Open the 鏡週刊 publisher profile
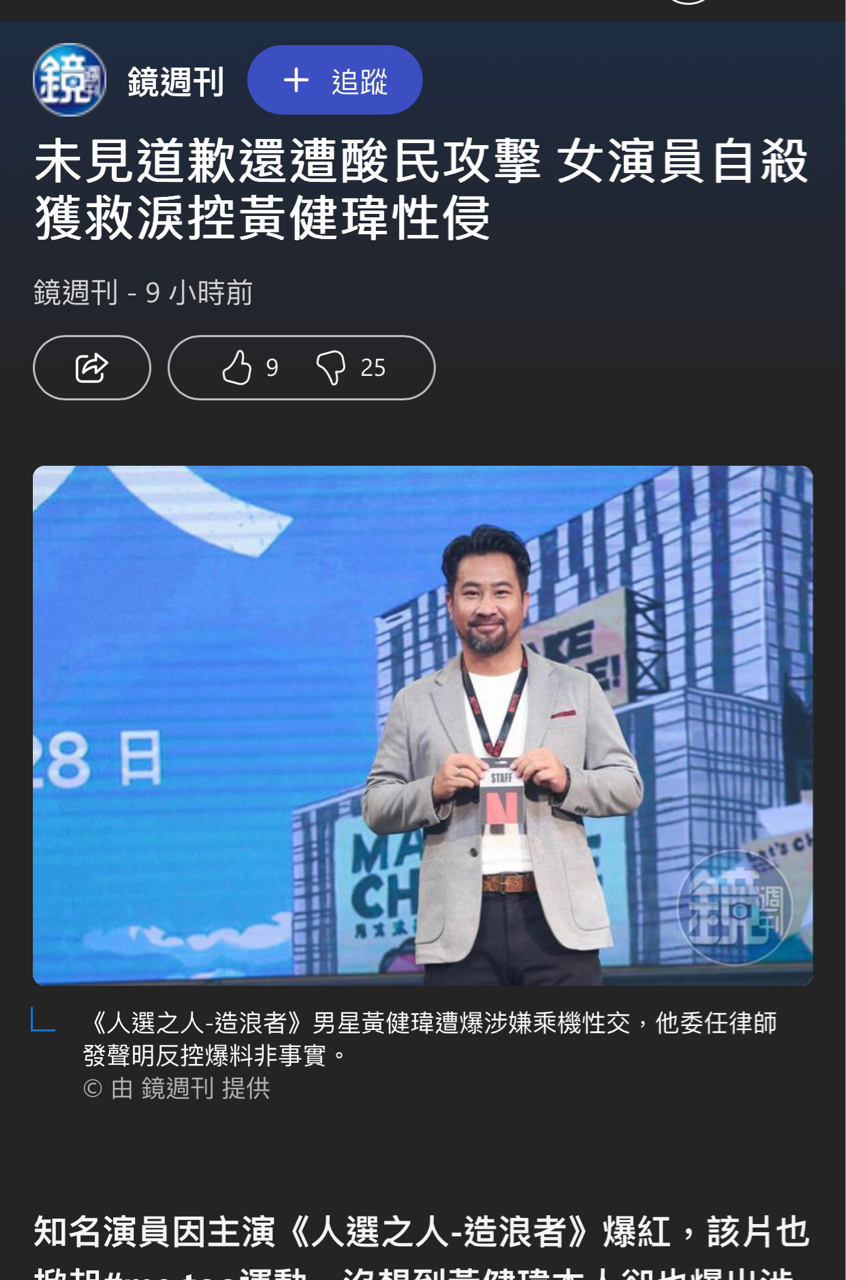 174,82
